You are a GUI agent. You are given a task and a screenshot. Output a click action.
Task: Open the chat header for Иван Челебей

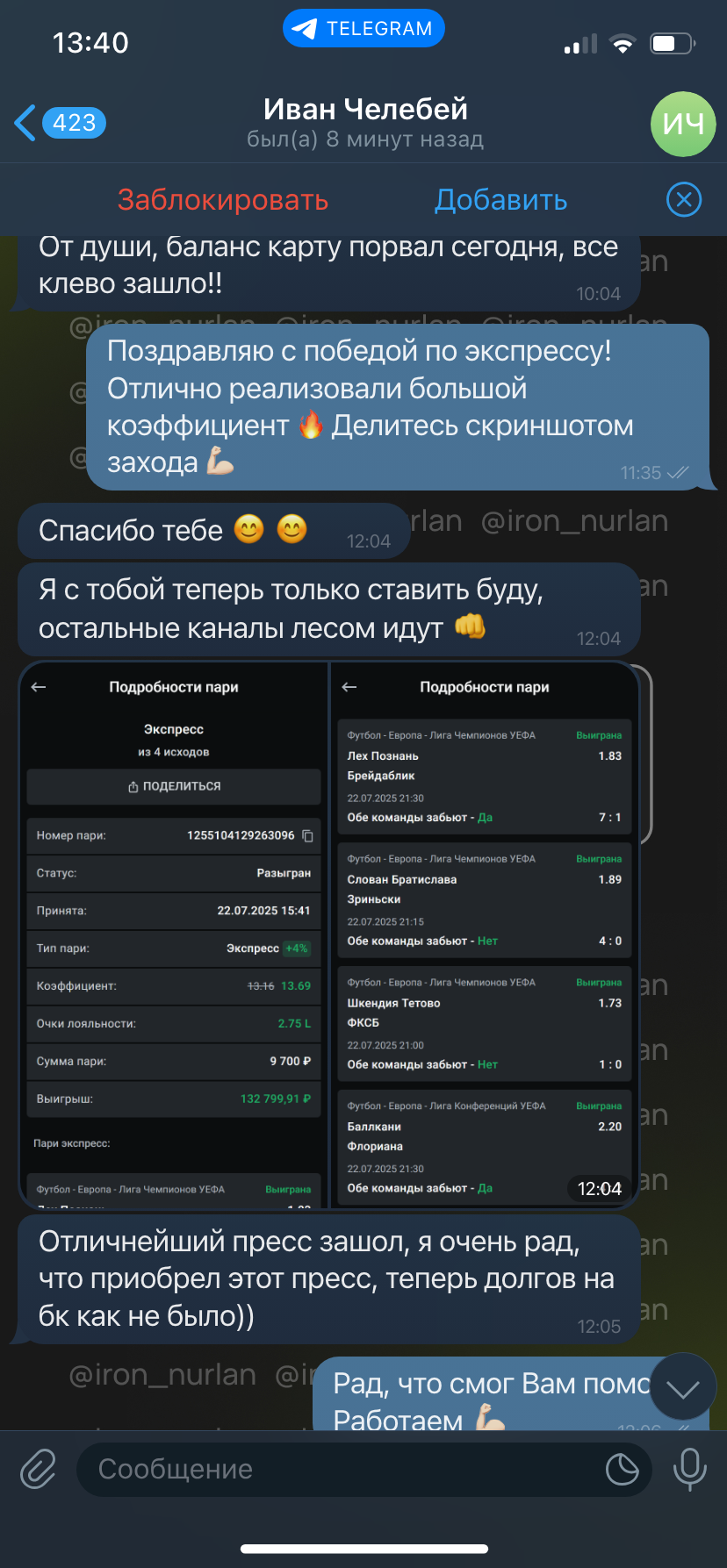pyautogui.click(x=365, y=123)
